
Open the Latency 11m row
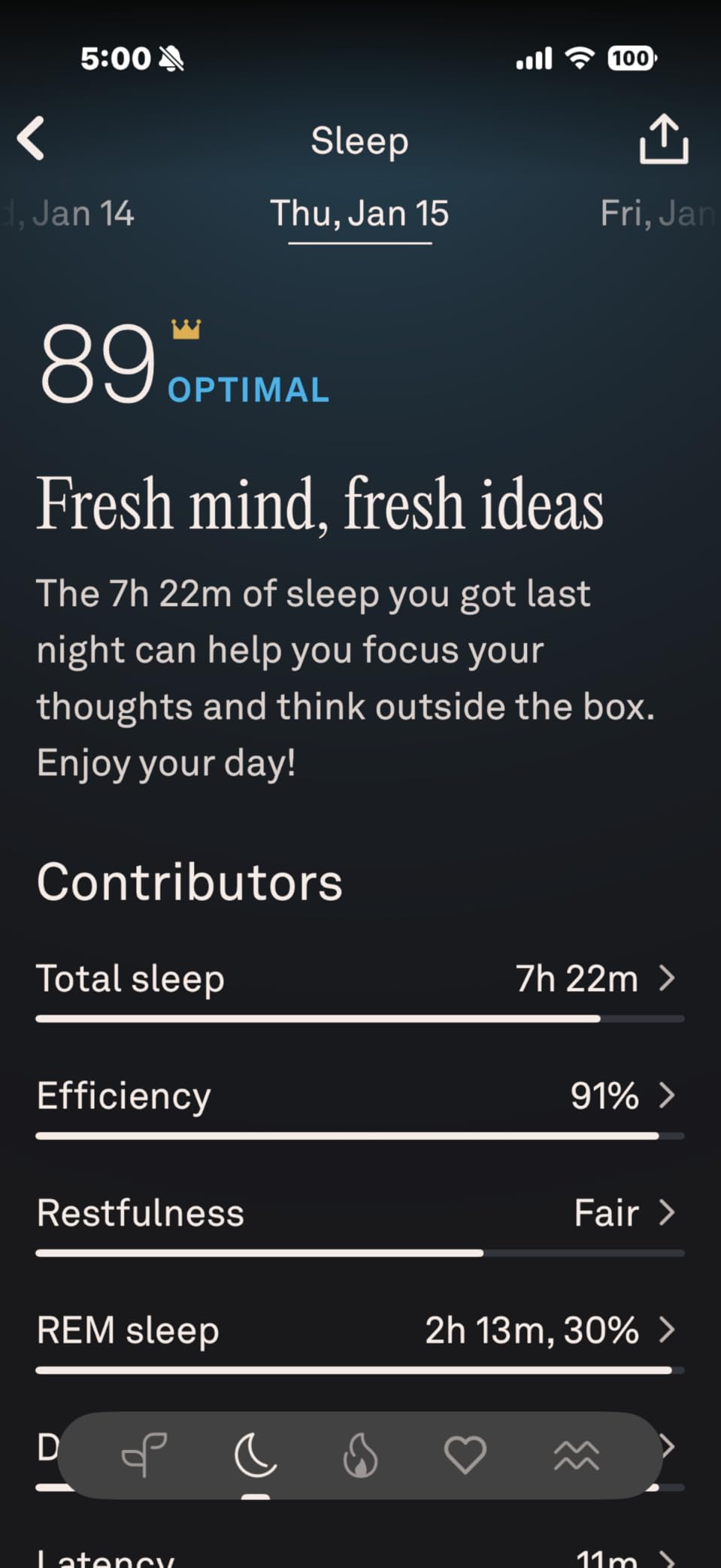(x=359, y=1557)
